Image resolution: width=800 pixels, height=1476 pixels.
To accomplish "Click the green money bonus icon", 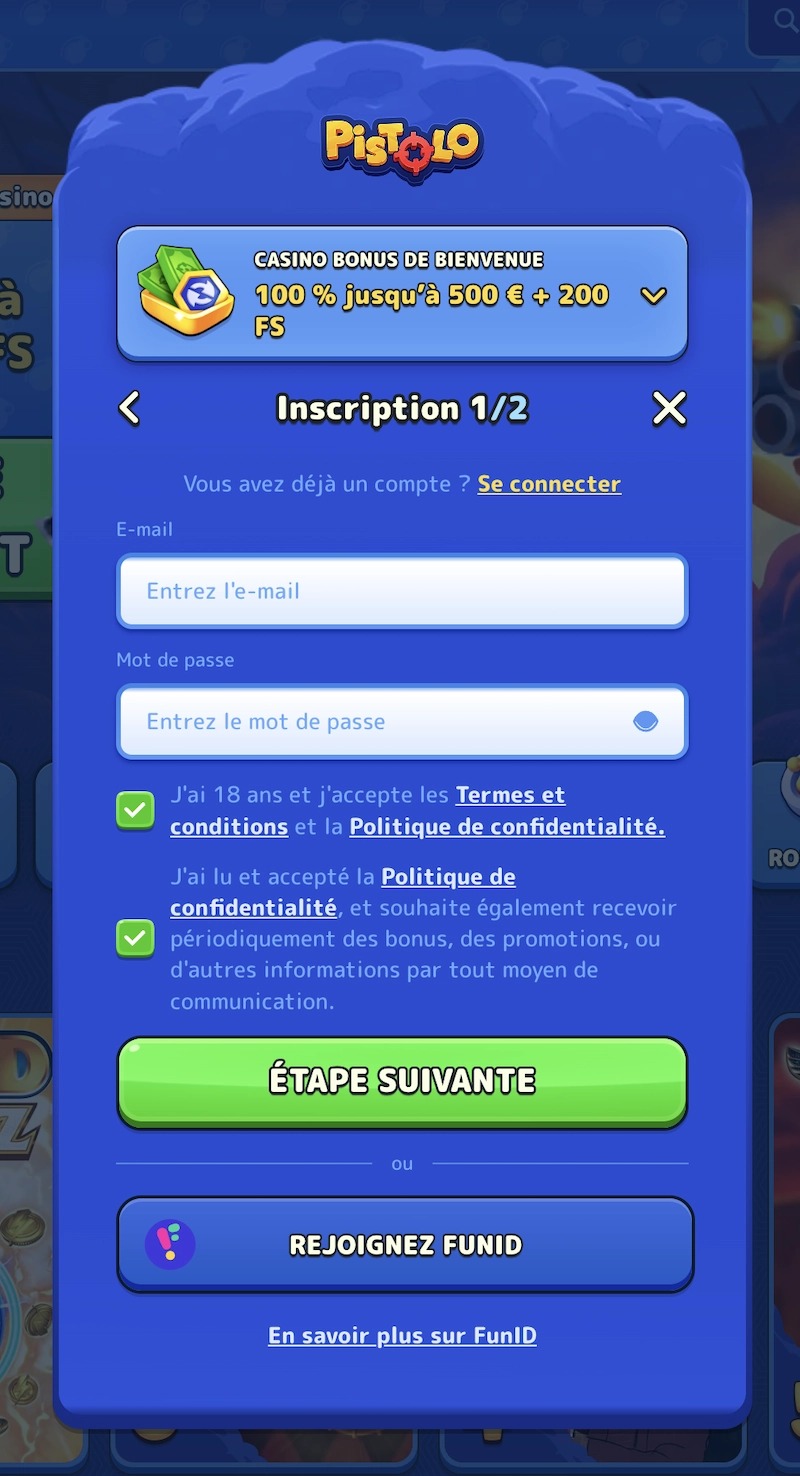I will pos(183,294).
